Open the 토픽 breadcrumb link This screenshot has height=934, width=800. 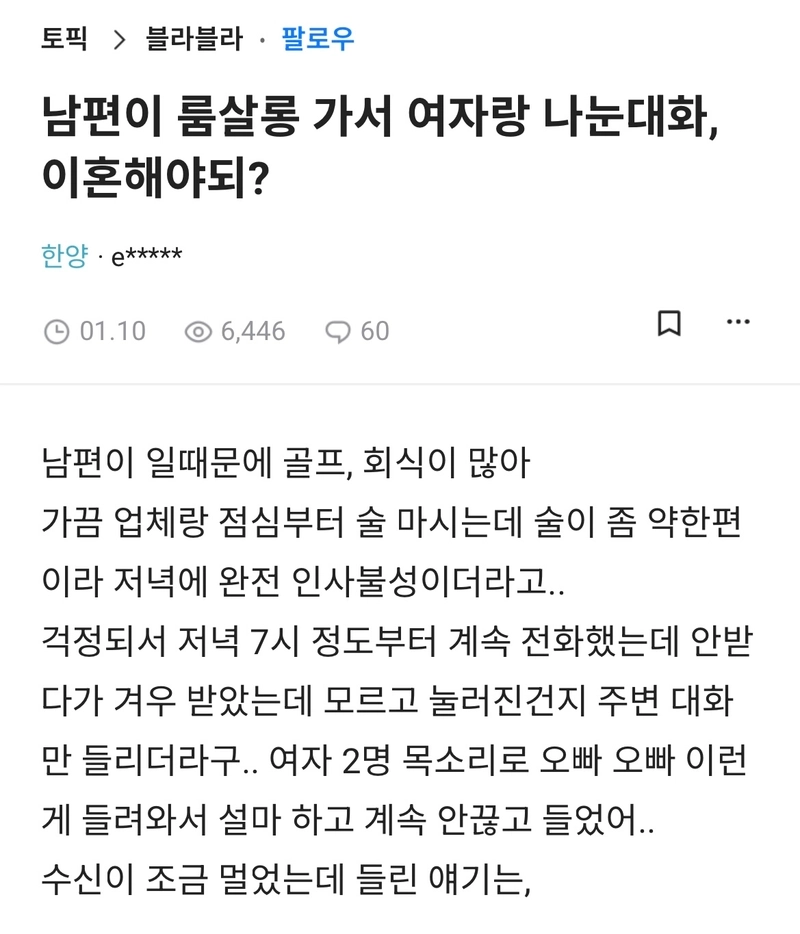65,40
